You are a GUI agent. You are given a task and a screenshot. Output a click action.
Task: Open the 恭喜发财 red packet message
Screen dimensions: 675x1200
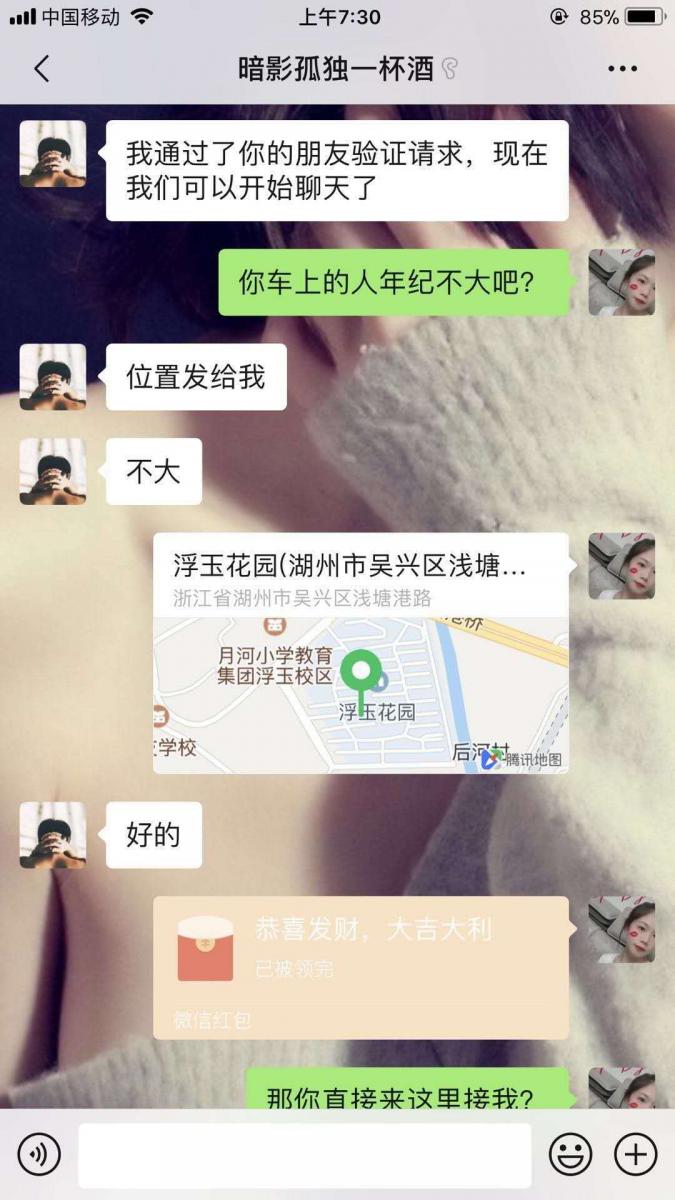click(360, 966)
